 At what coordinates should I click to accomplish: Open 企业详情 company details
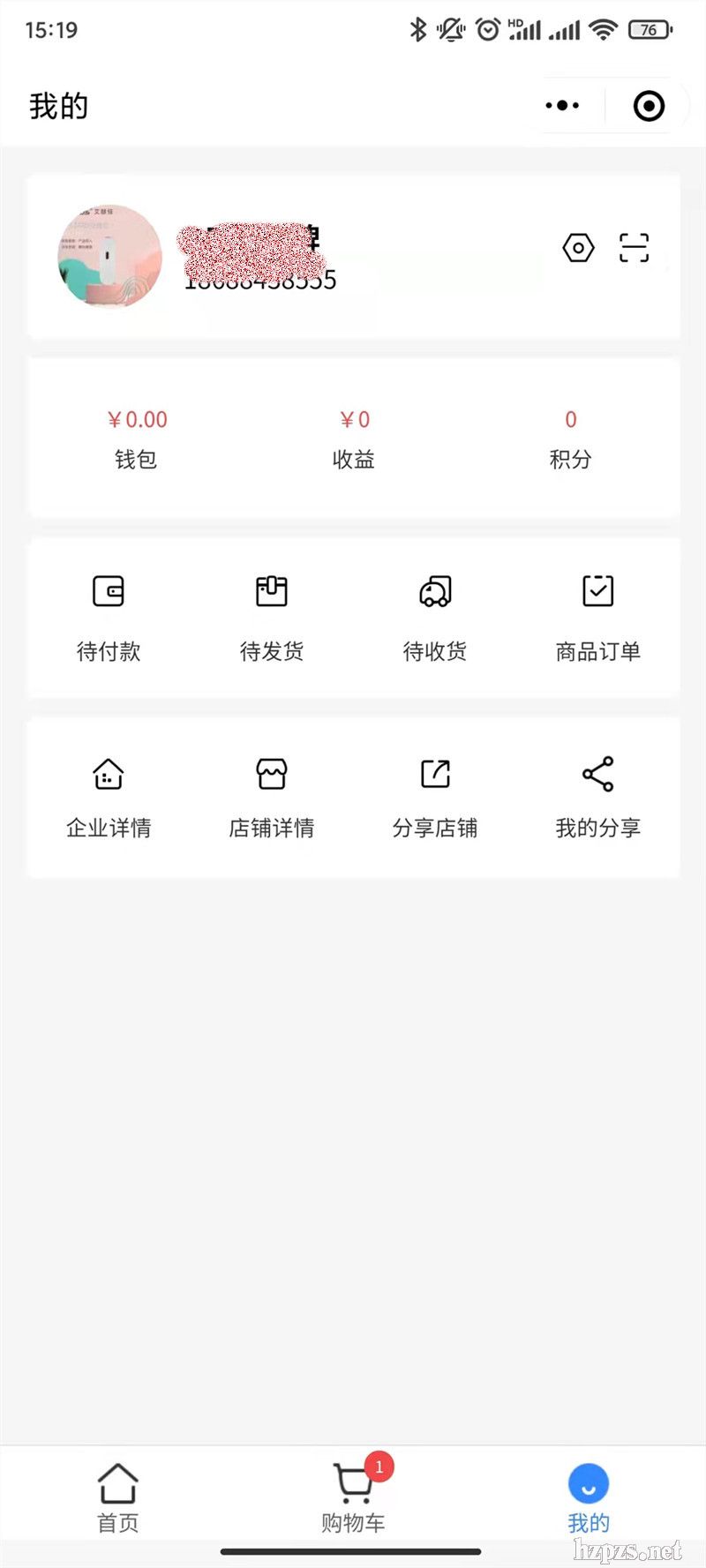coord(109,797)
